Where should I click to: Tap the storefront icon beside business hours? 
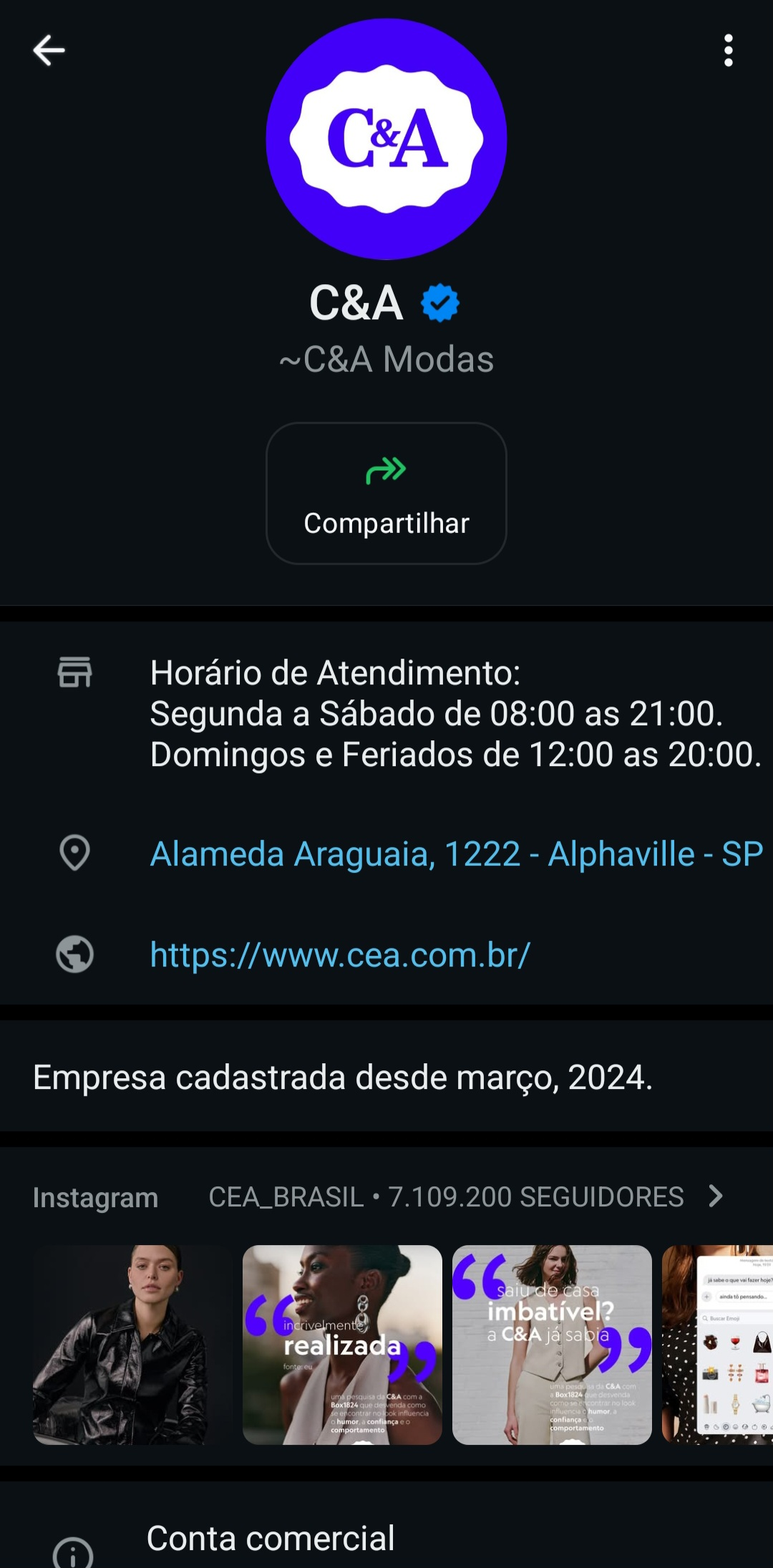click(74, 673)
